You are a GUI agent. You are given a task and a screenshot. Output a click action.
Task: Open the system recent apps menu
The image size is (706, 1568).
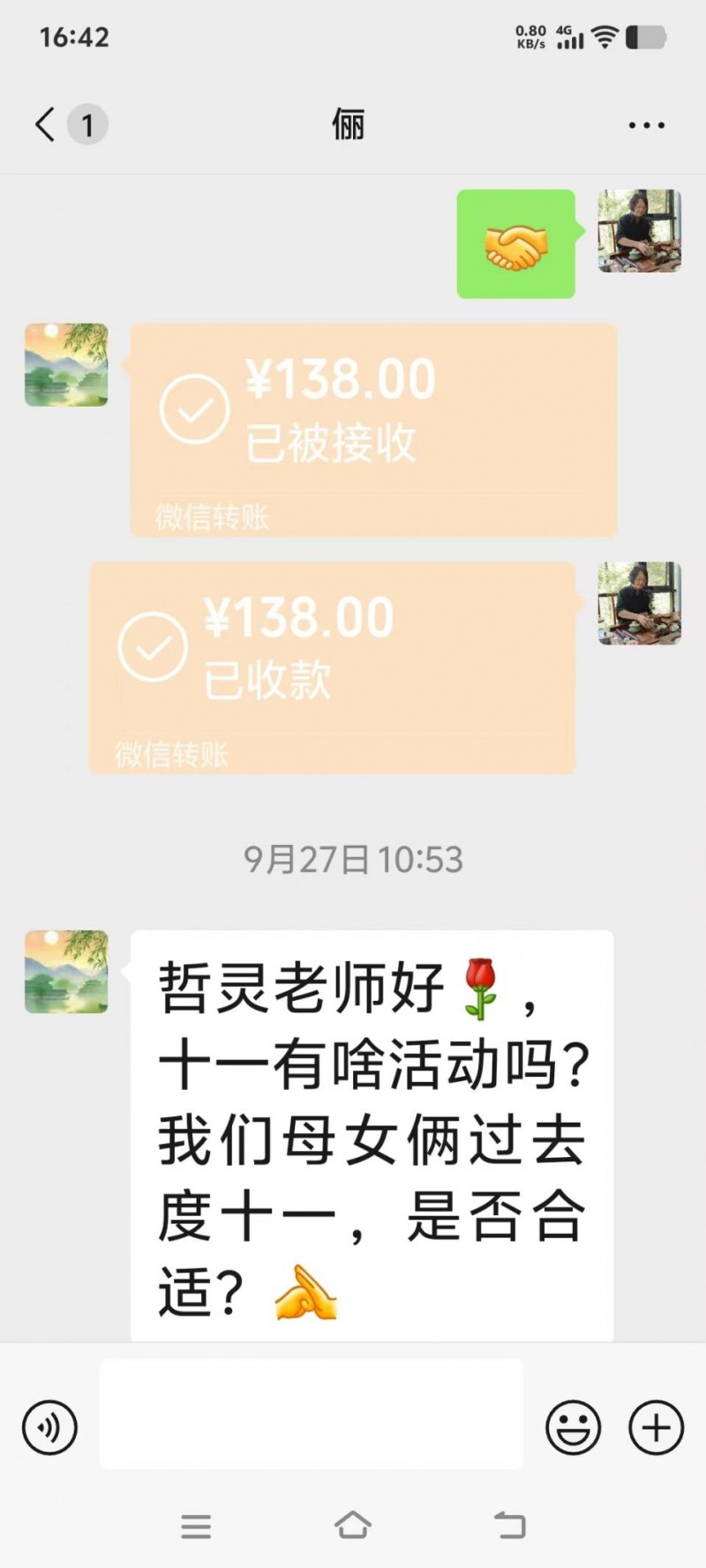[x=196, y=1526]
